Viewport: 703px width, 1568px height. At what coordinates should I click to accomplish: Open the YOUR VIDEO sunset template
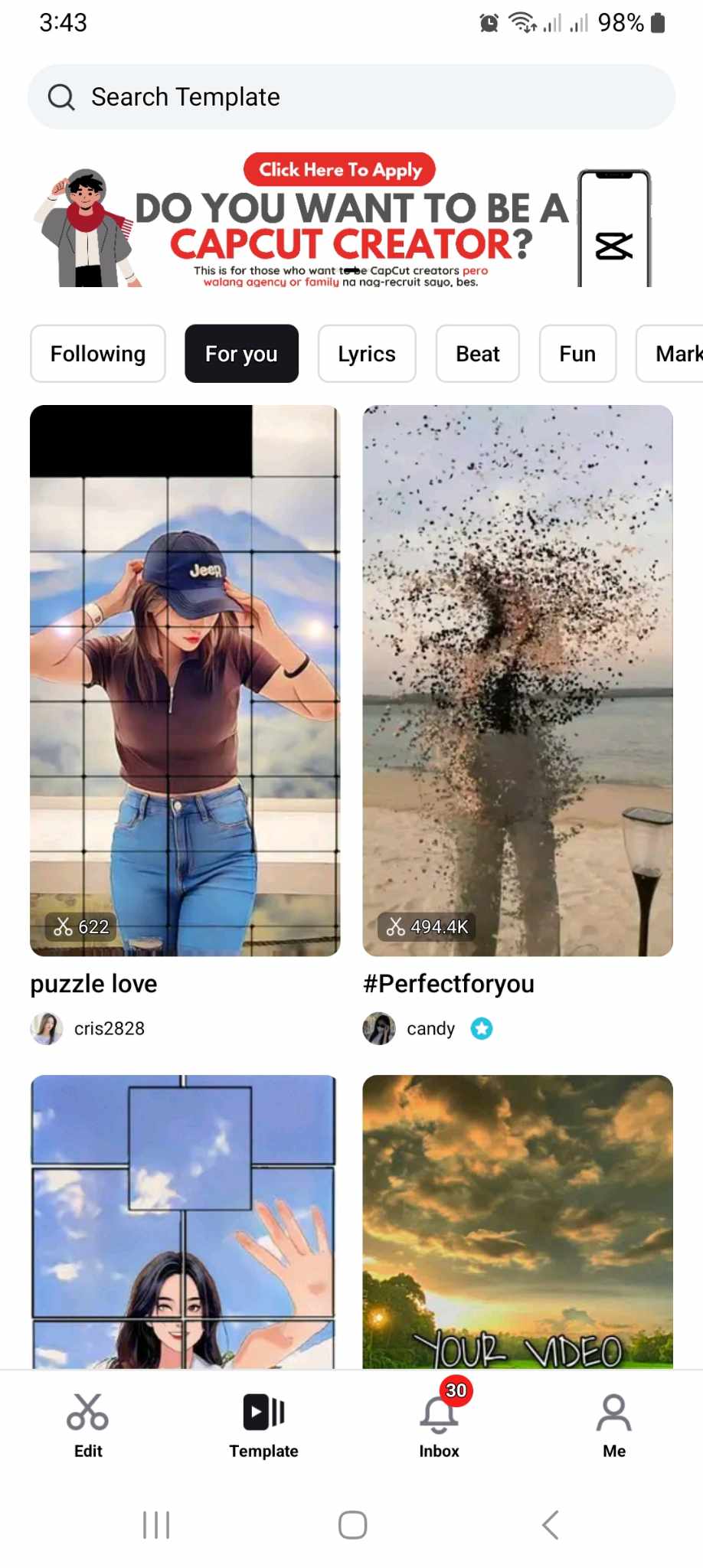coord(518,1221)
